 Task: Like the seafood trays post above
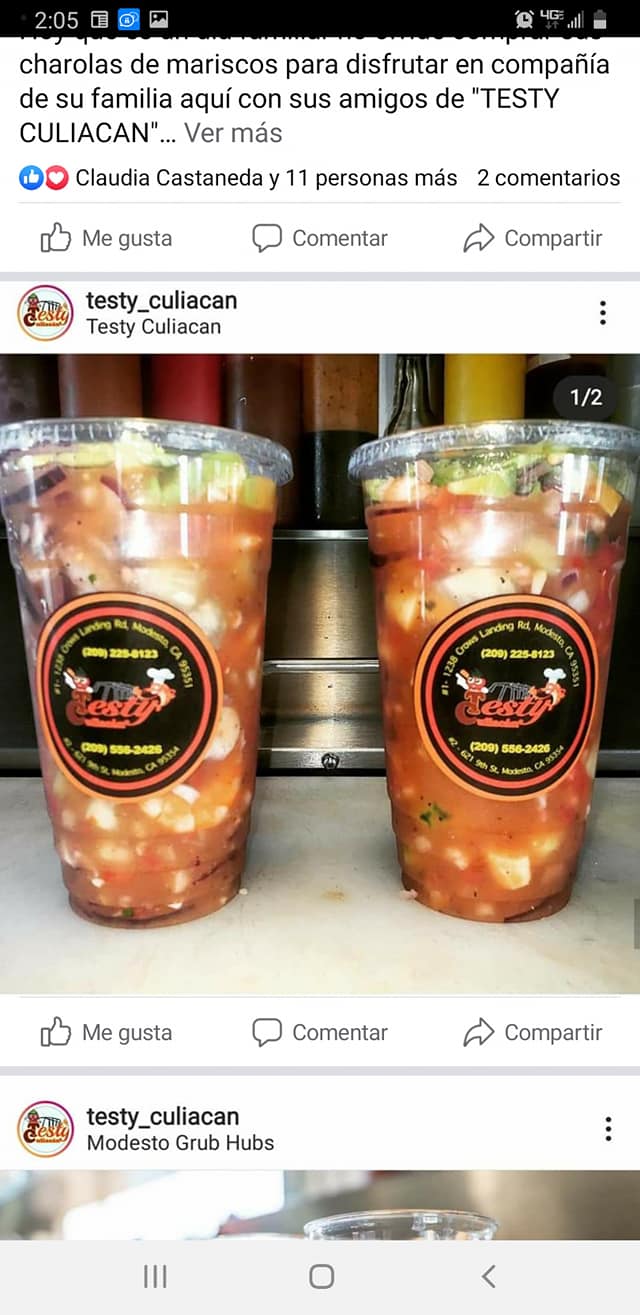pyautogui.click(x=106, y=238)
